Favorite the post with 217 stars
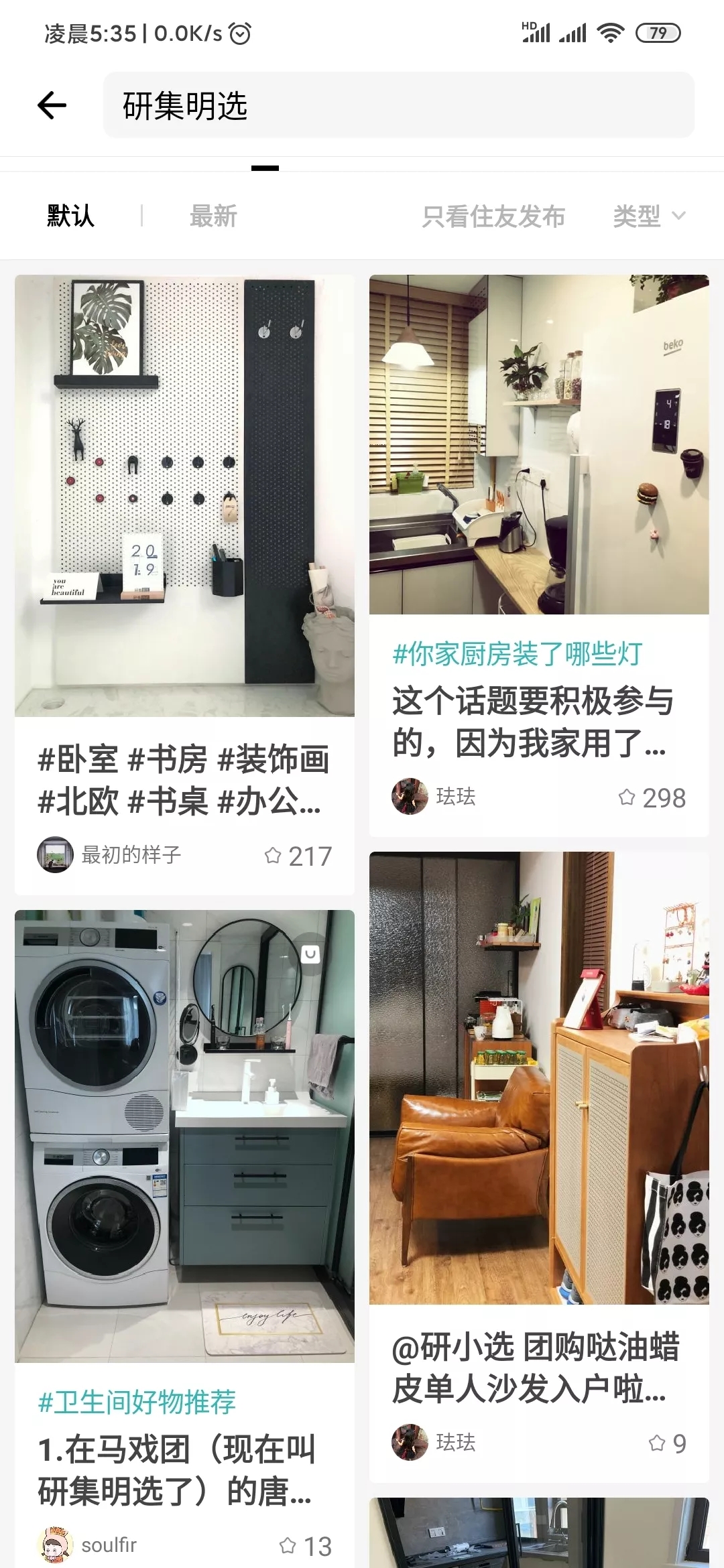 (x=273, y=856)
